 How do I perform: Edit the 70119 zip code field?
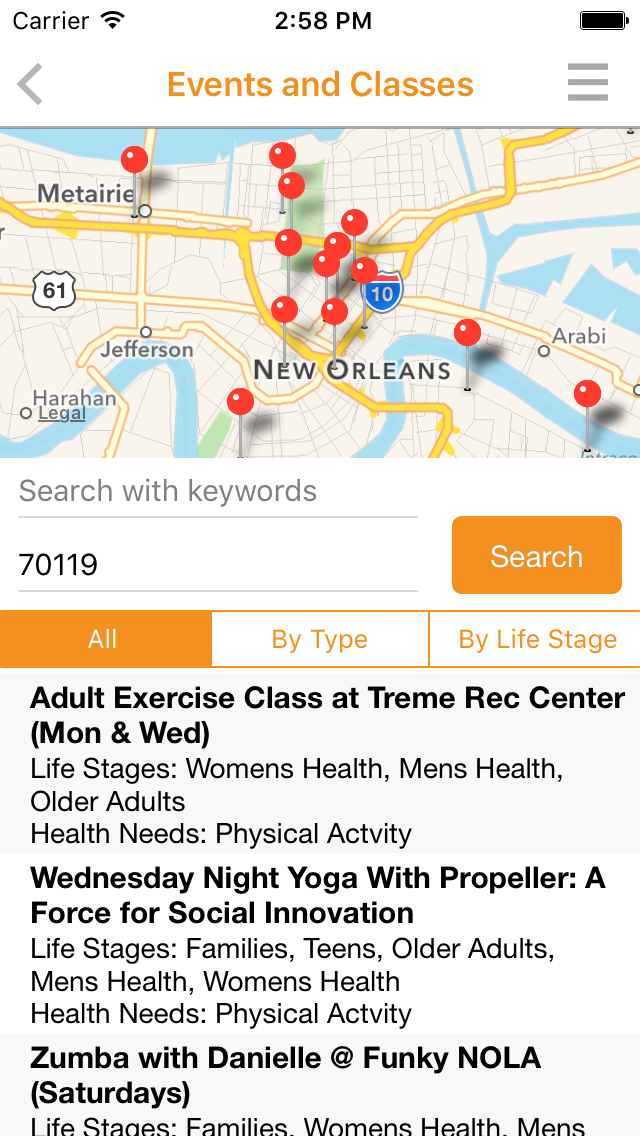pos(218,565)
